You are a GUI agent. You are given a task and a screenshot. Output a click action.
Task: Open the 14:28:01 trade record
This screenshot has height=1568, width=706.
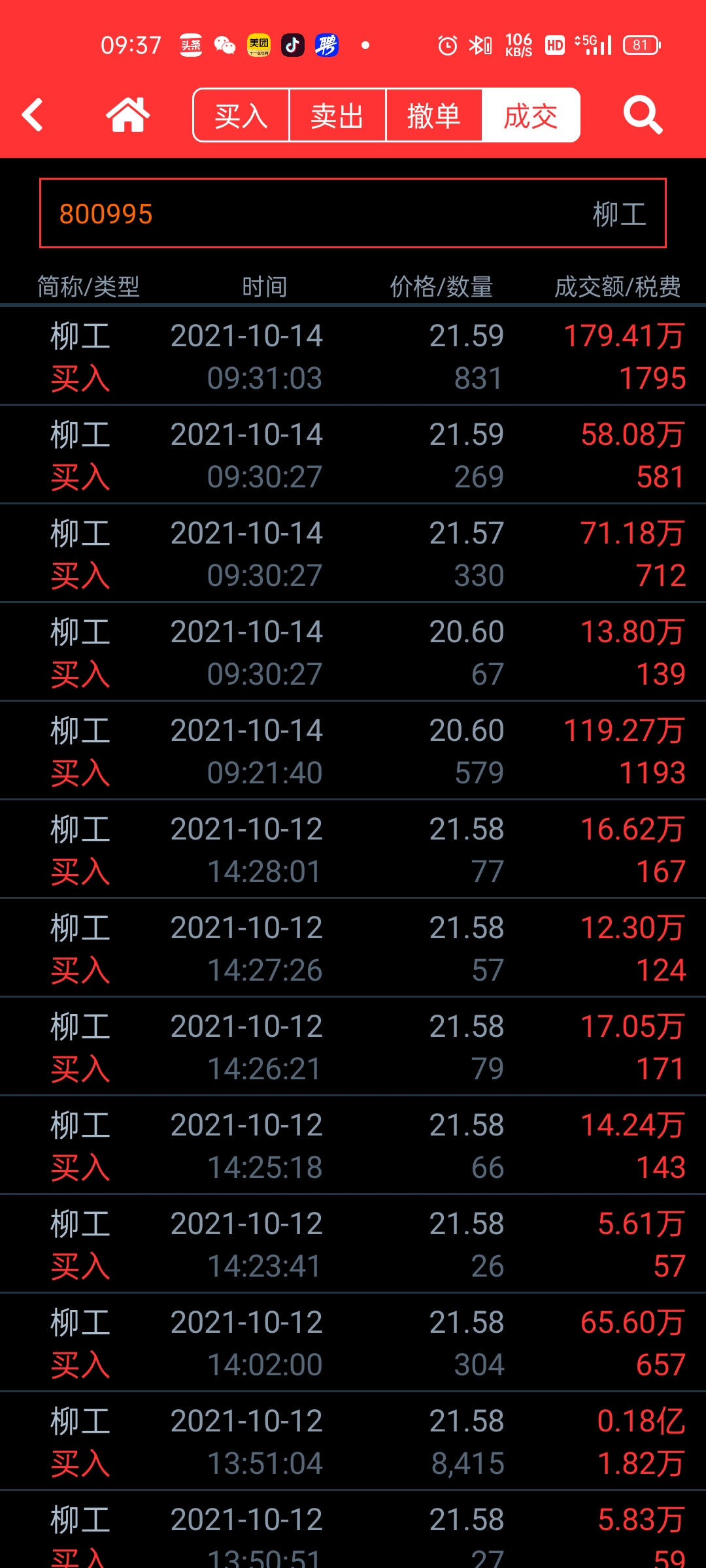353,849
